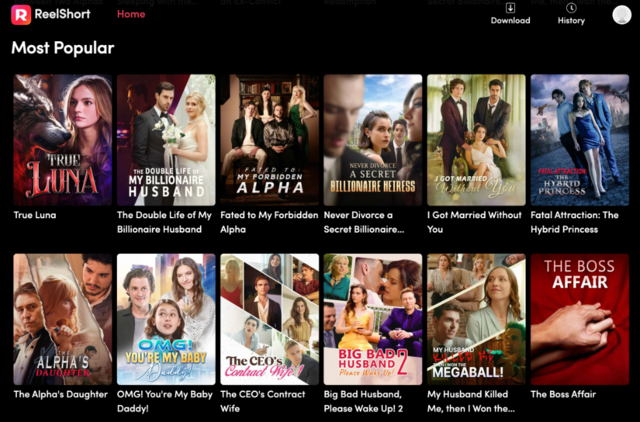Switch to the Home tab

pyautogui.click(x=131, y=14)
